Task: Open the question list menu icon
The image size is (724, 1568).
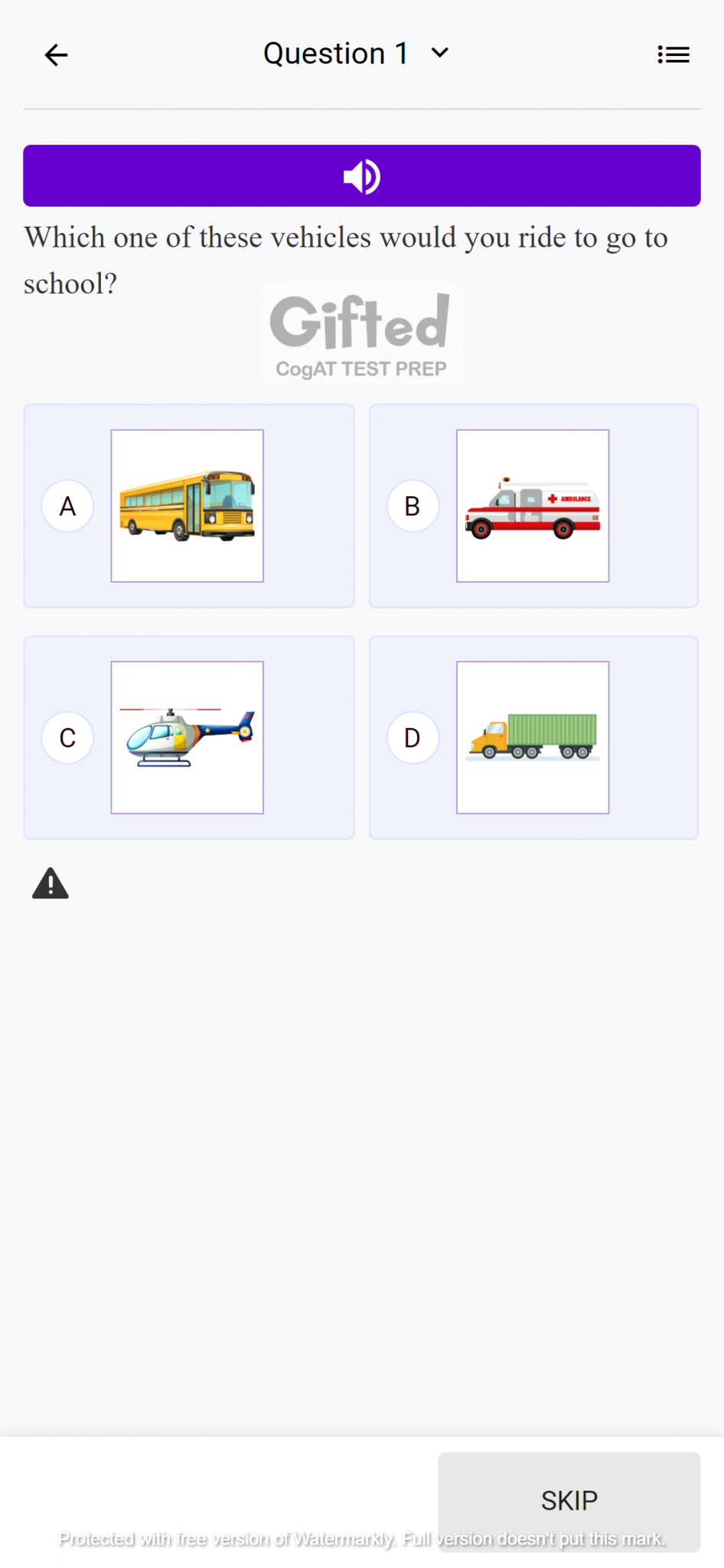Action: [673, 55]
